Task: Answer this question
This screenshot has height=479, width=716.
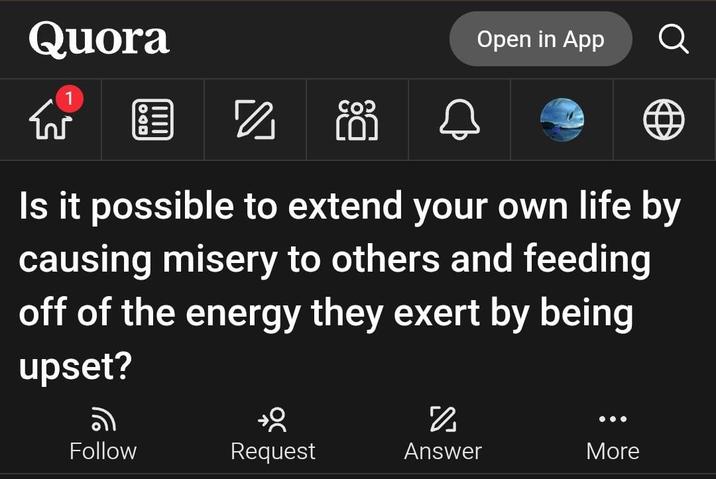Action: [443, 435]
